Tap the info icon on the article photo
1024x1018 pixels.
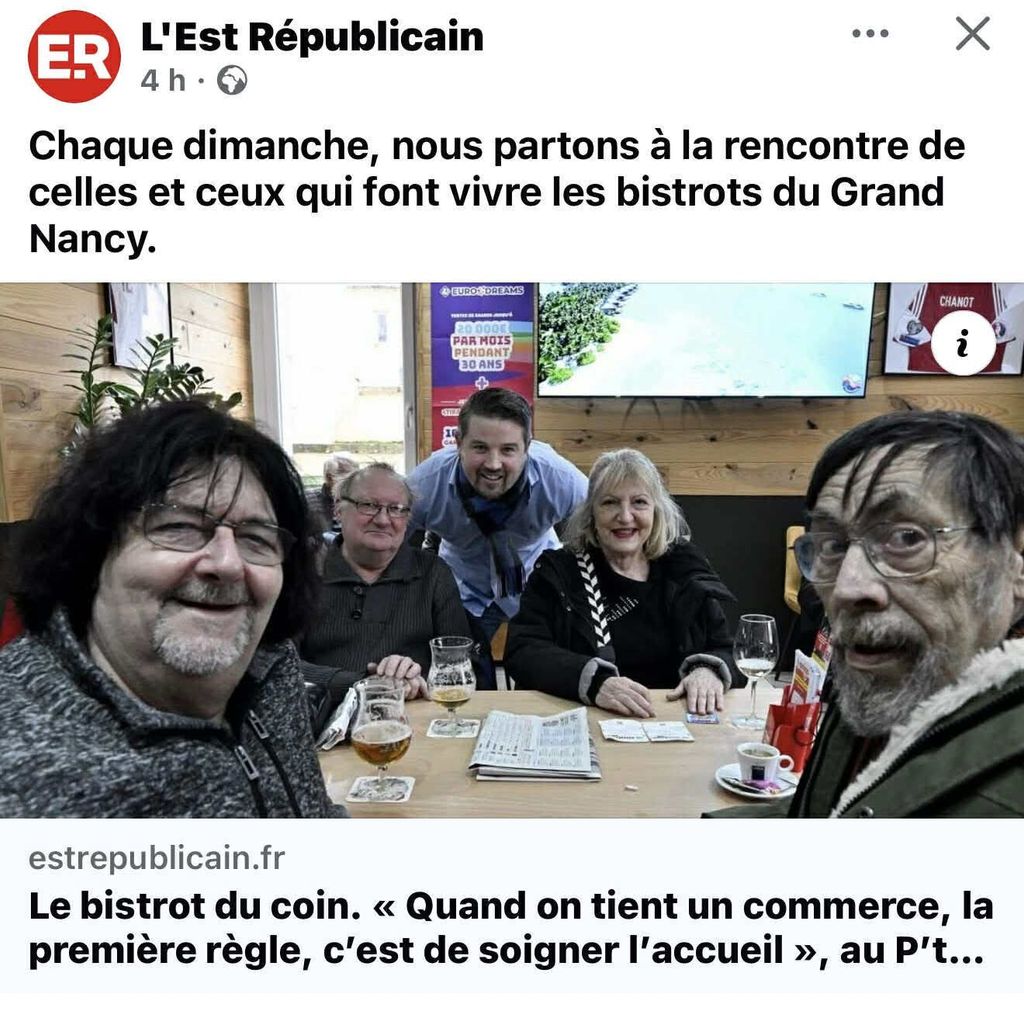coord(962,344)
